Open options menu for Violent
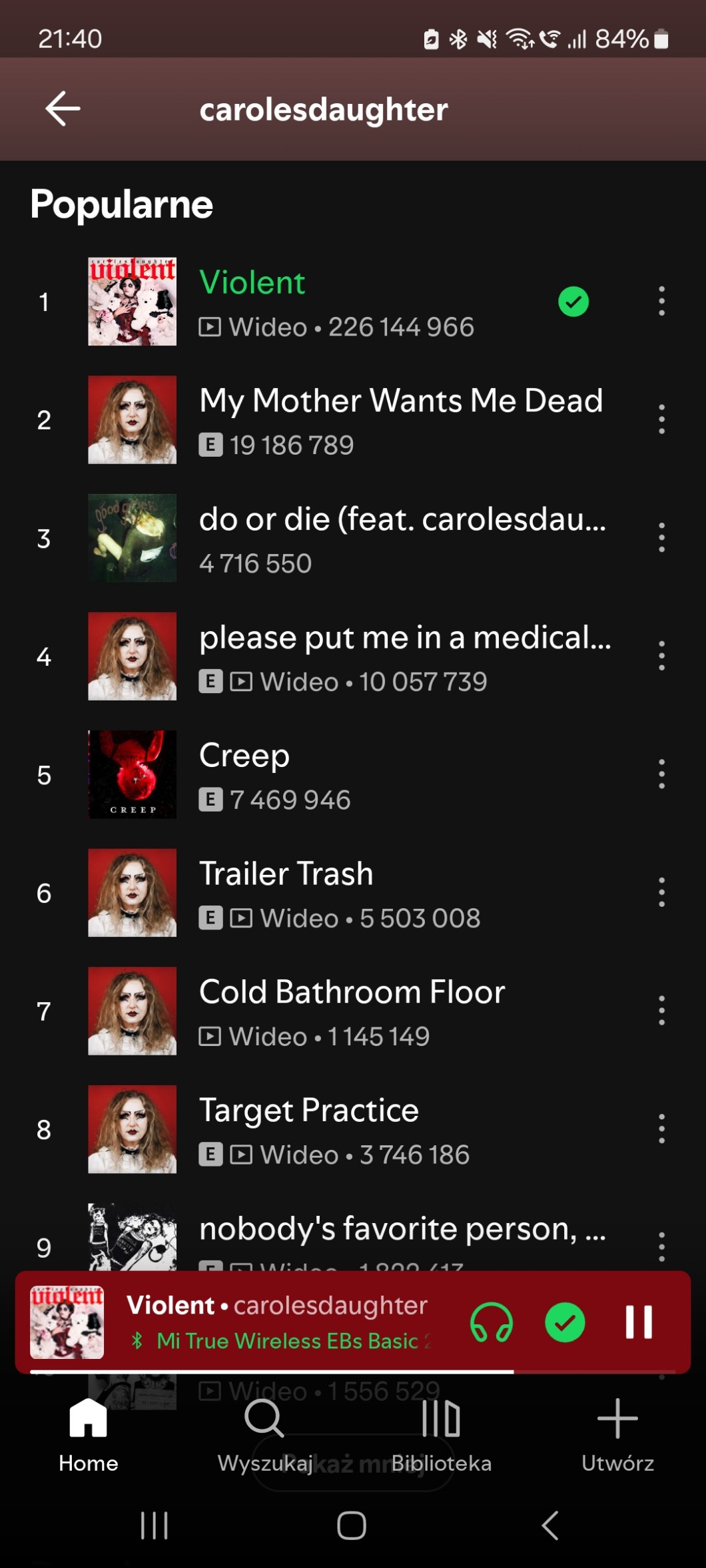This screenshot has width=706, height=1568. point(661,301)
